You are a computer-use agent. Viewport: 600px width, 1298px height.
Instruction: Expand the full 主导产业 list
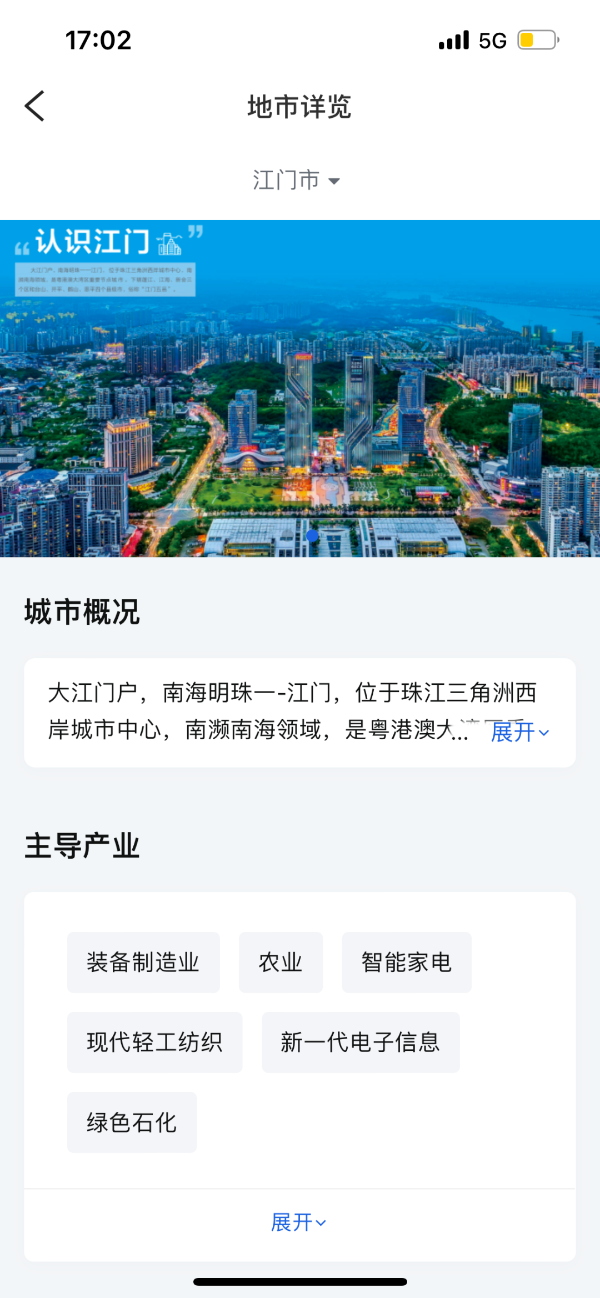click(299, 1223)
